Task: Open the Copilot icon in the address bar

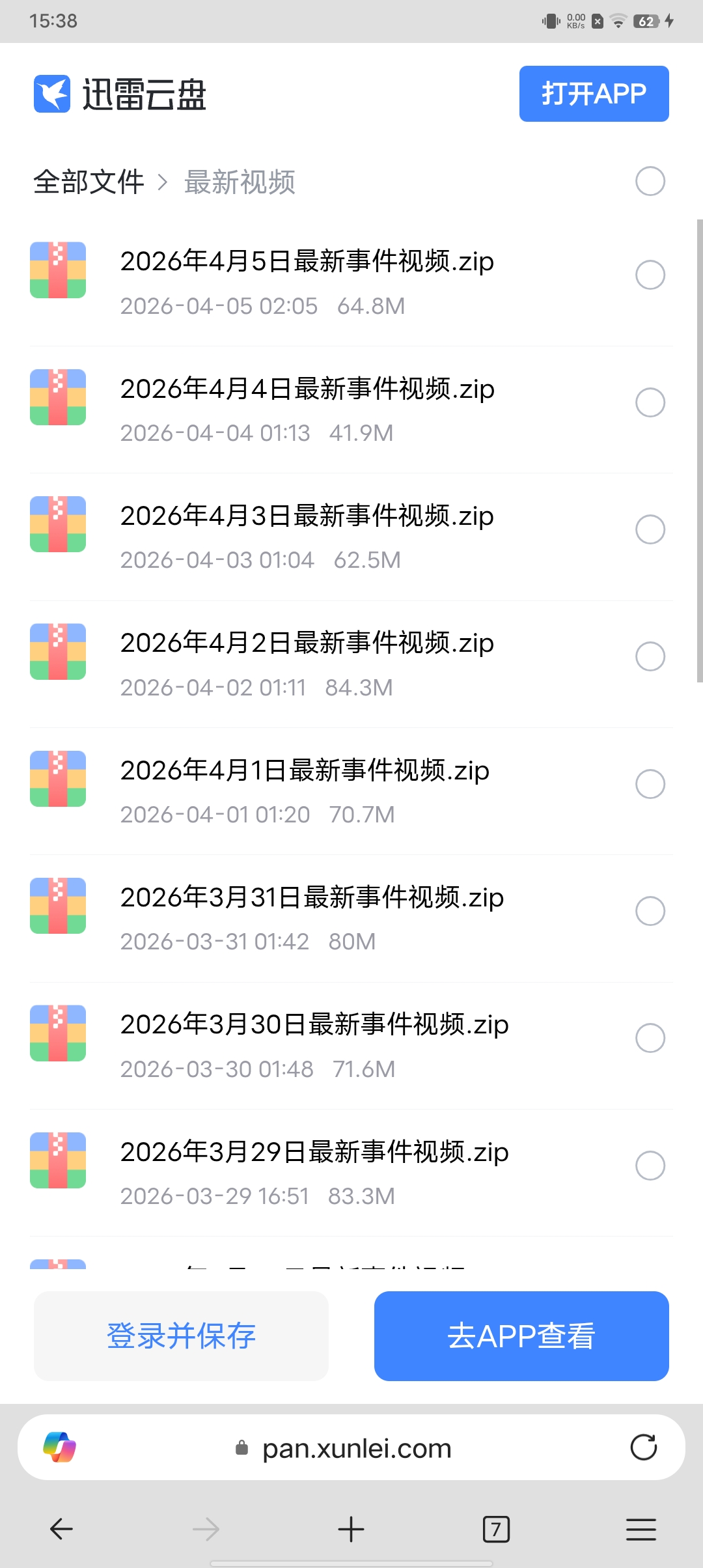Action: click(59, 1448)
